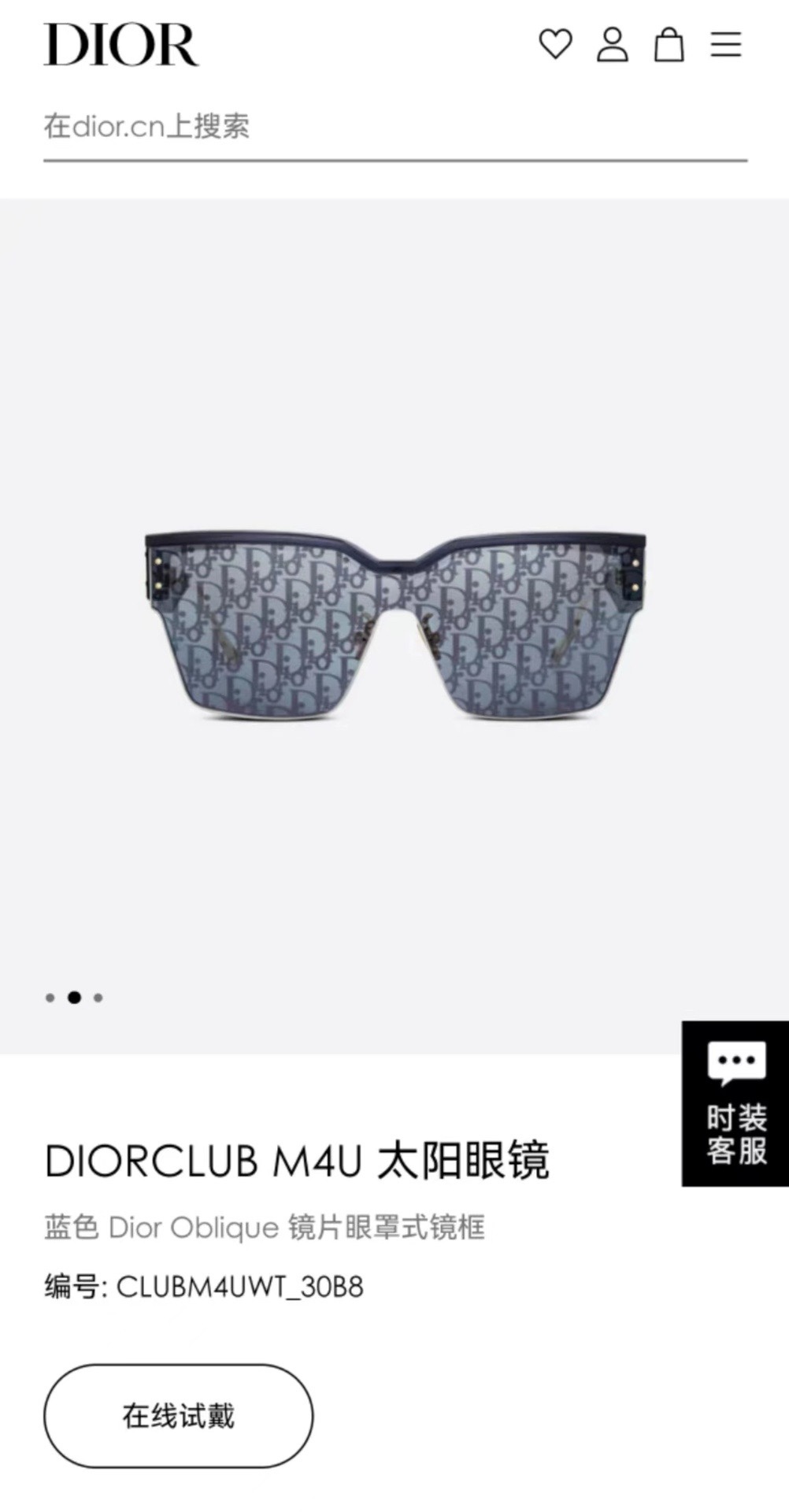The image size is (789, 1512).
Task: Tap the dior.cn search field
Action: (x=394, y=126)
